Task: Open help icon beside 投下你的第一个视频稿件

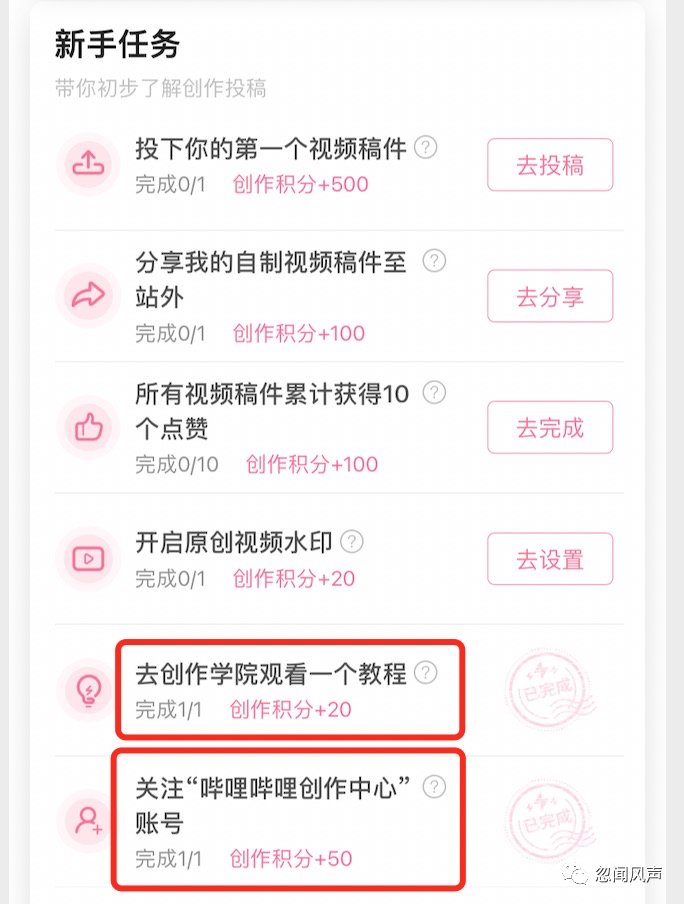Action: (426, 148)
